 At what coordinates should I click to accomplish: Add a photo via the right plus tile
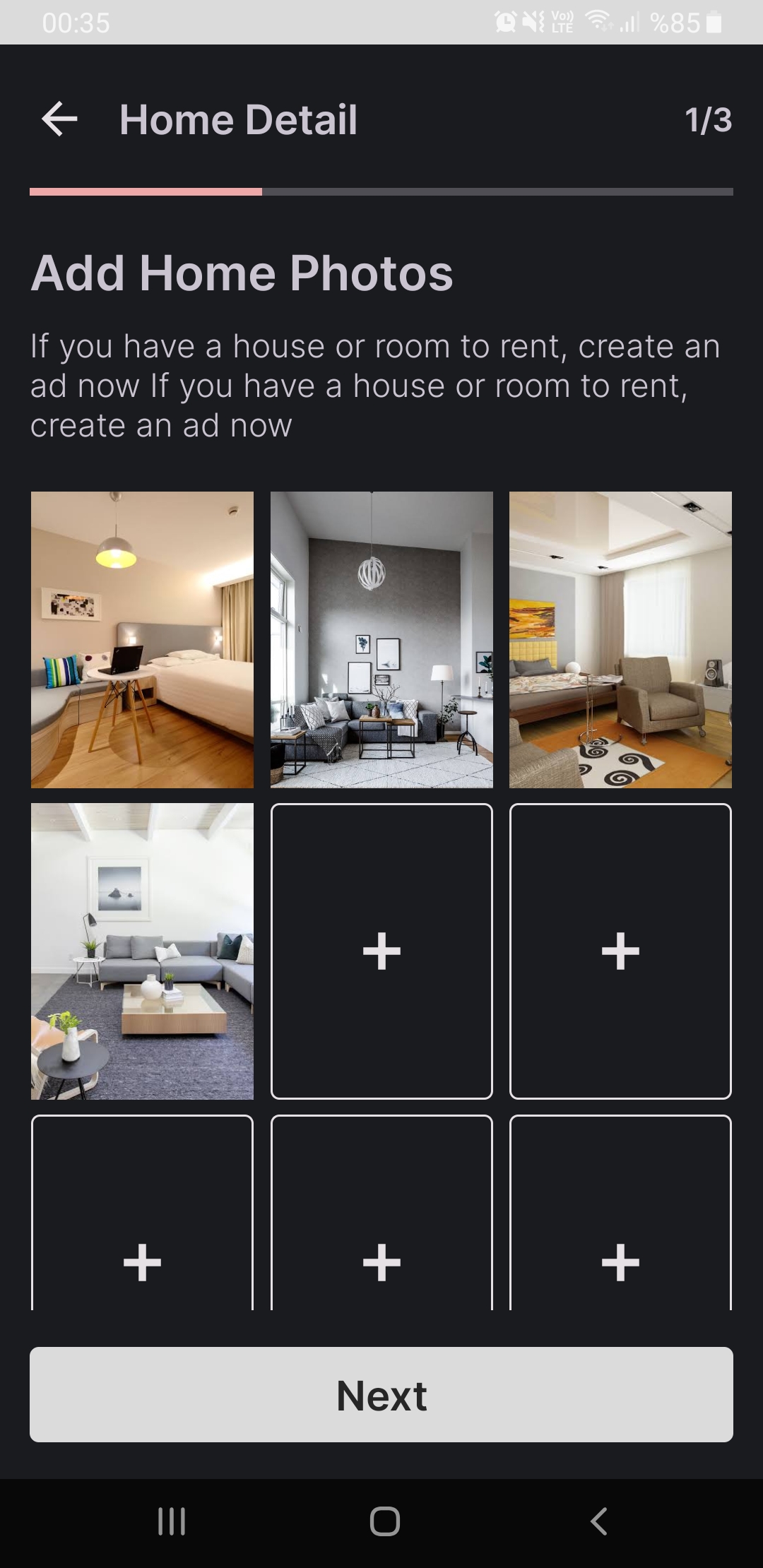tap(620, 950)
